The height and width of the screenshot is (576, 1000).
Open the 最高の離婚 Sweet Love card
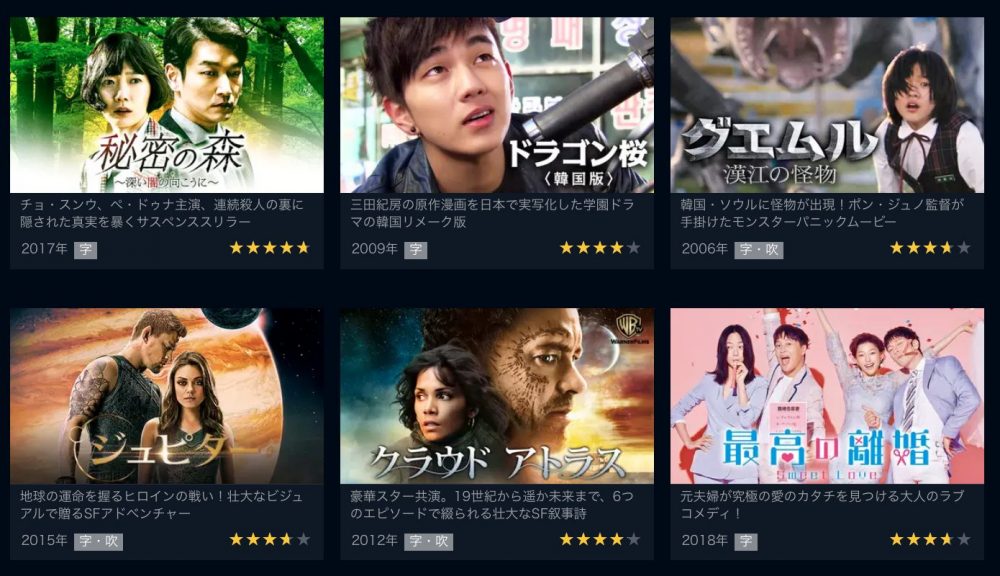click(827, 396)
